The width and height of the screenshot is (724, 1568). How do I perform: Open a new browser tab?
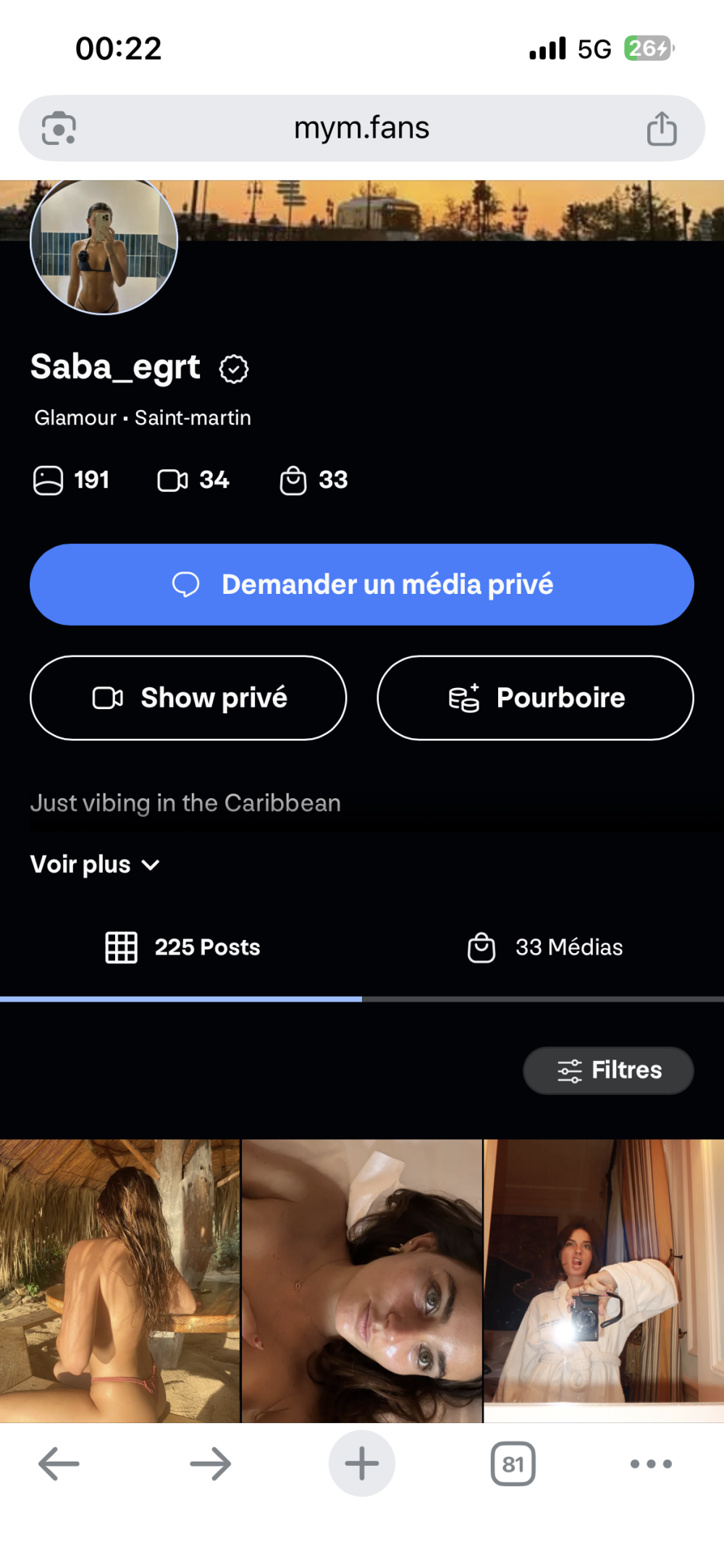click(x=361, y=1464)
